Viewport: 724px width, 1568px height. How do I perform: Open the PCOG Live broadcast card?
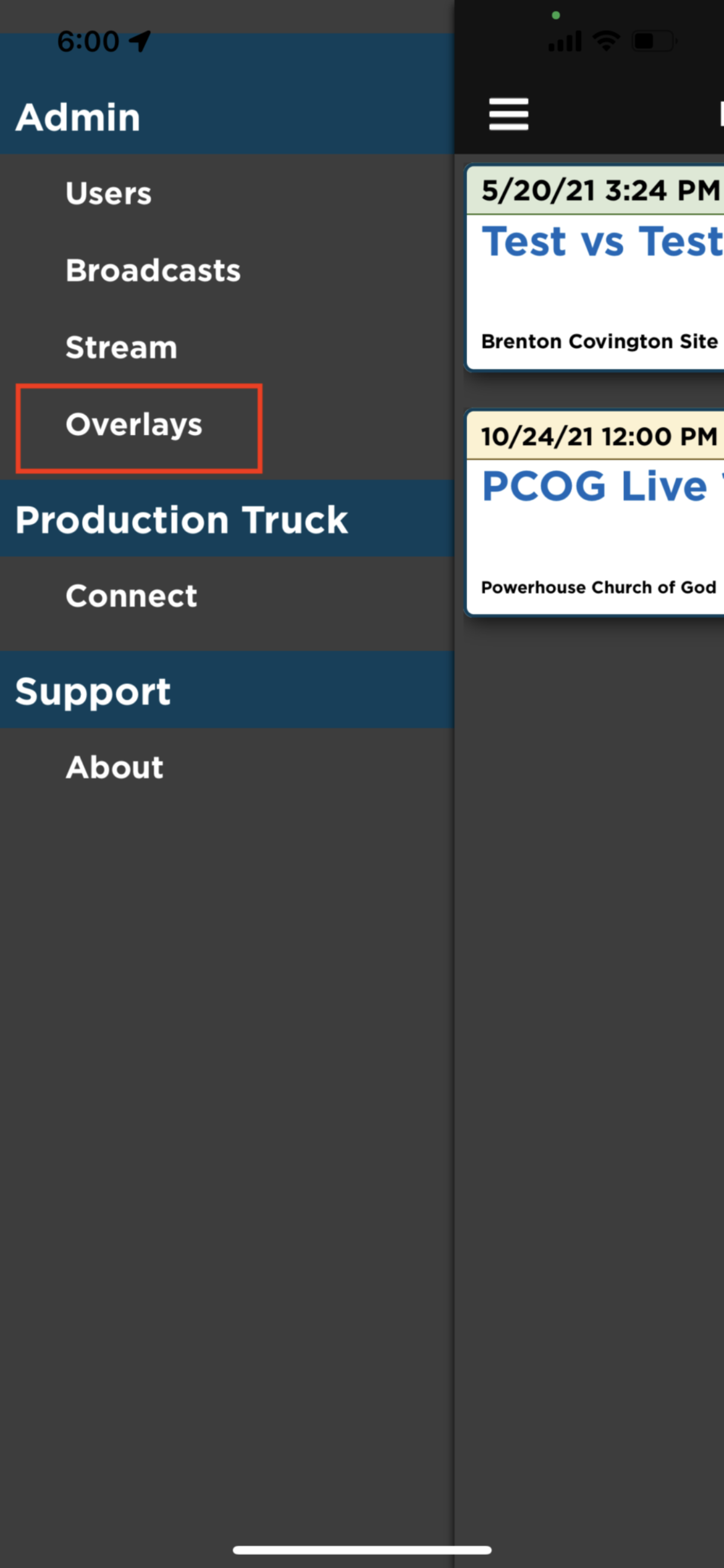[x=595, y=512]
